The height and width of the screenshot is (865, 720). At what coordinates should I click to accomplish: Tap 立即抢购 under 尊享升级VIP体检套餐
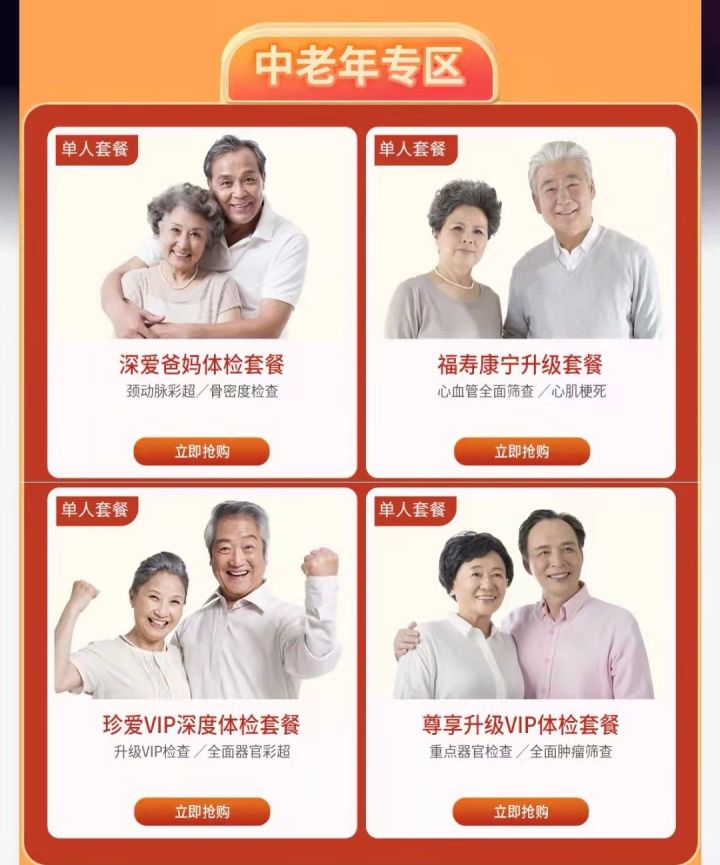(x=521, y=811)
